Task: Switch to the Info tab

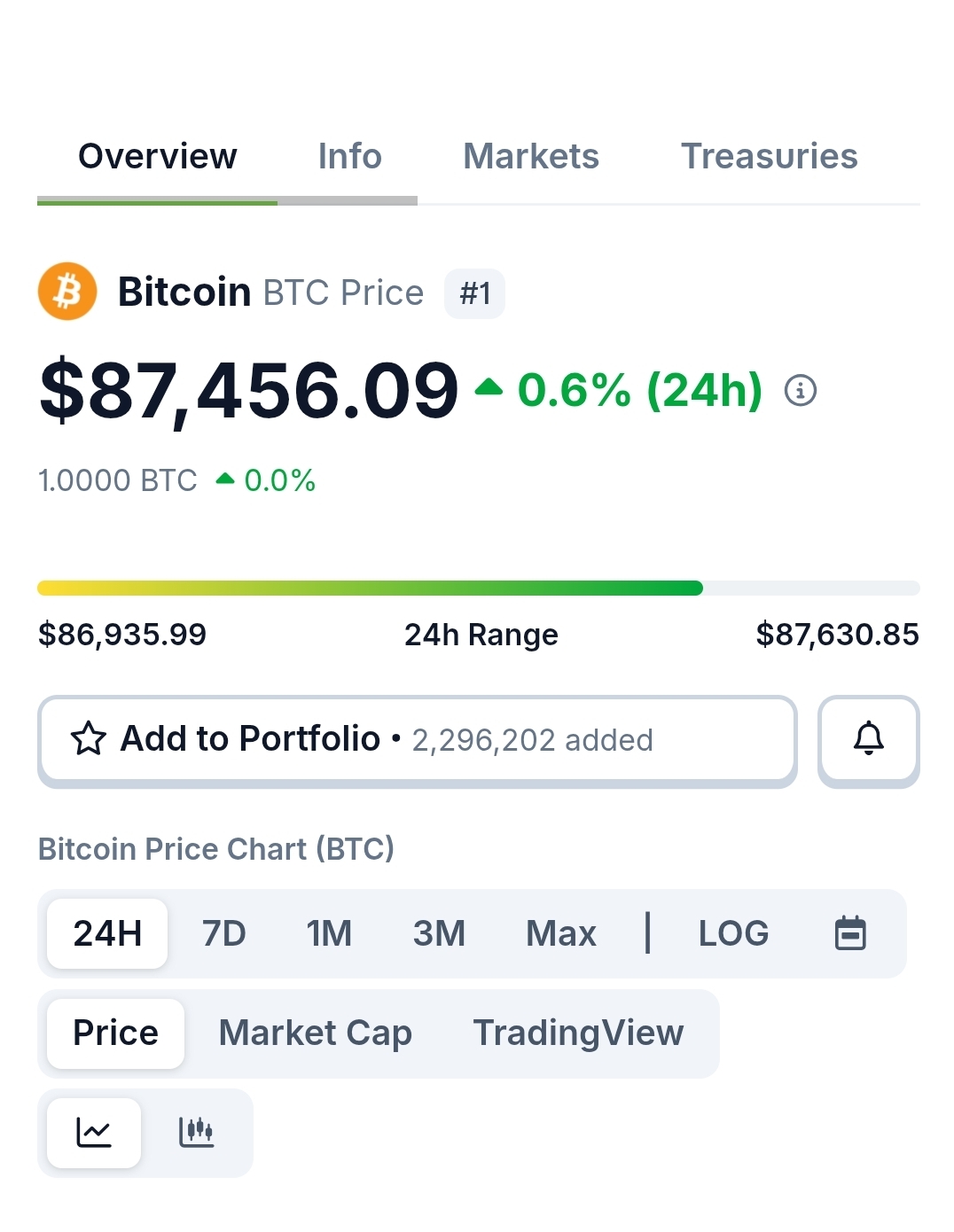Action: click(x=349, y=157)
